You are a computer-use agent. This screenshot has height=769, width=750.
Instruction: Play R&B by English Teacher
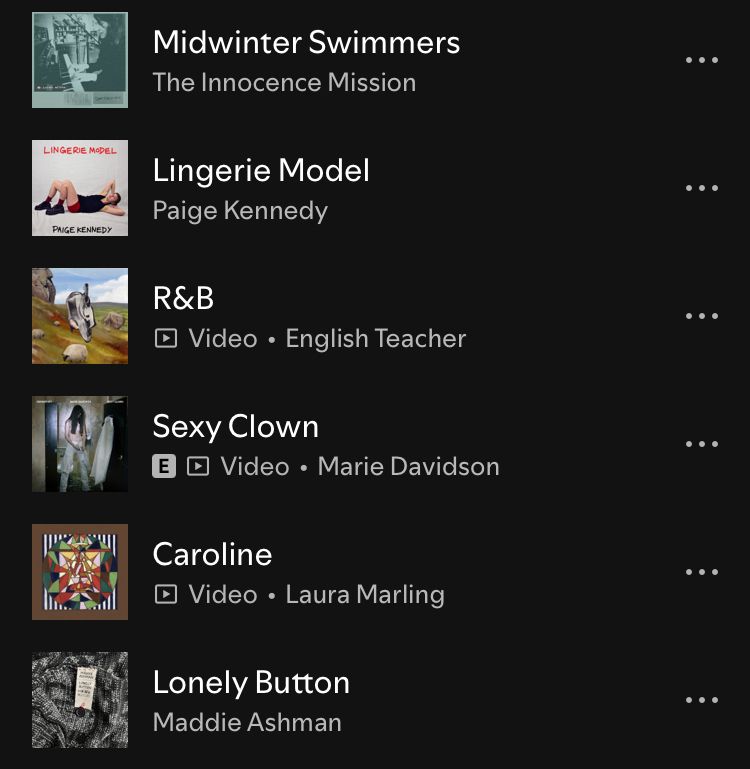point(183,299)
